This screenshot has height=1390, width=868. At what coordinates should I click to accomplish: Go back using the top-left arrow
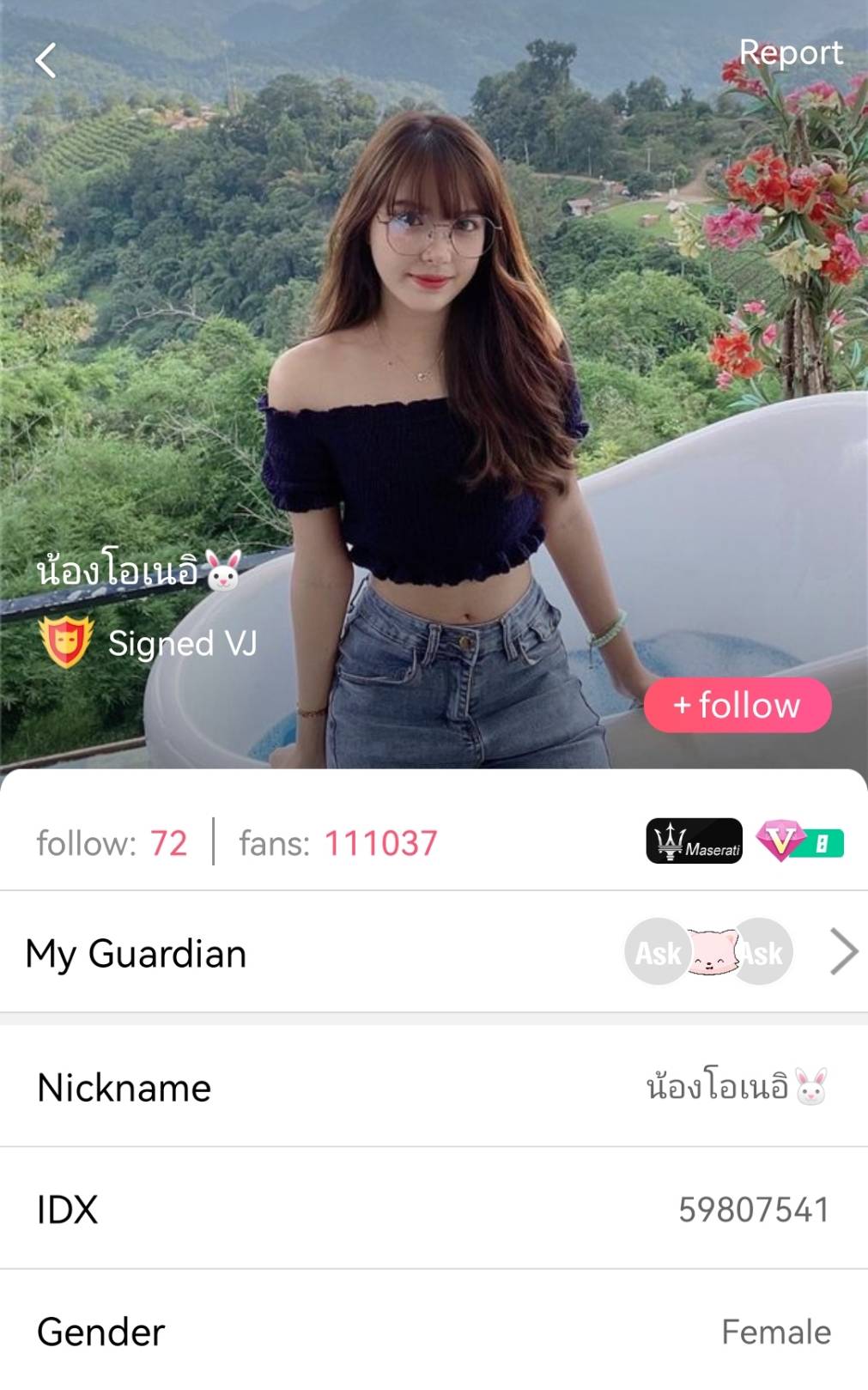[x=46, y=60]
